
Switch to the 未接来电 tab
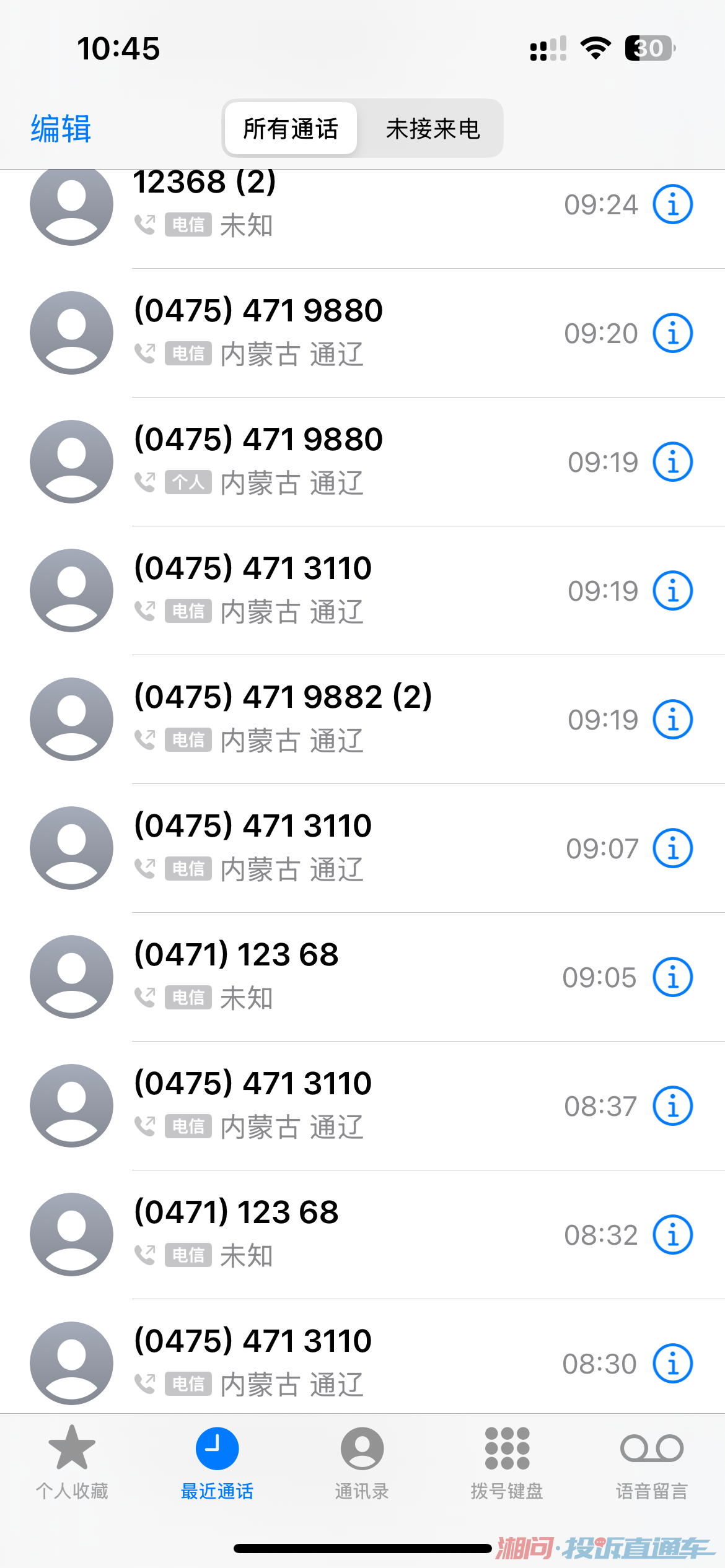pyautogui.click(x=433, y=129)
